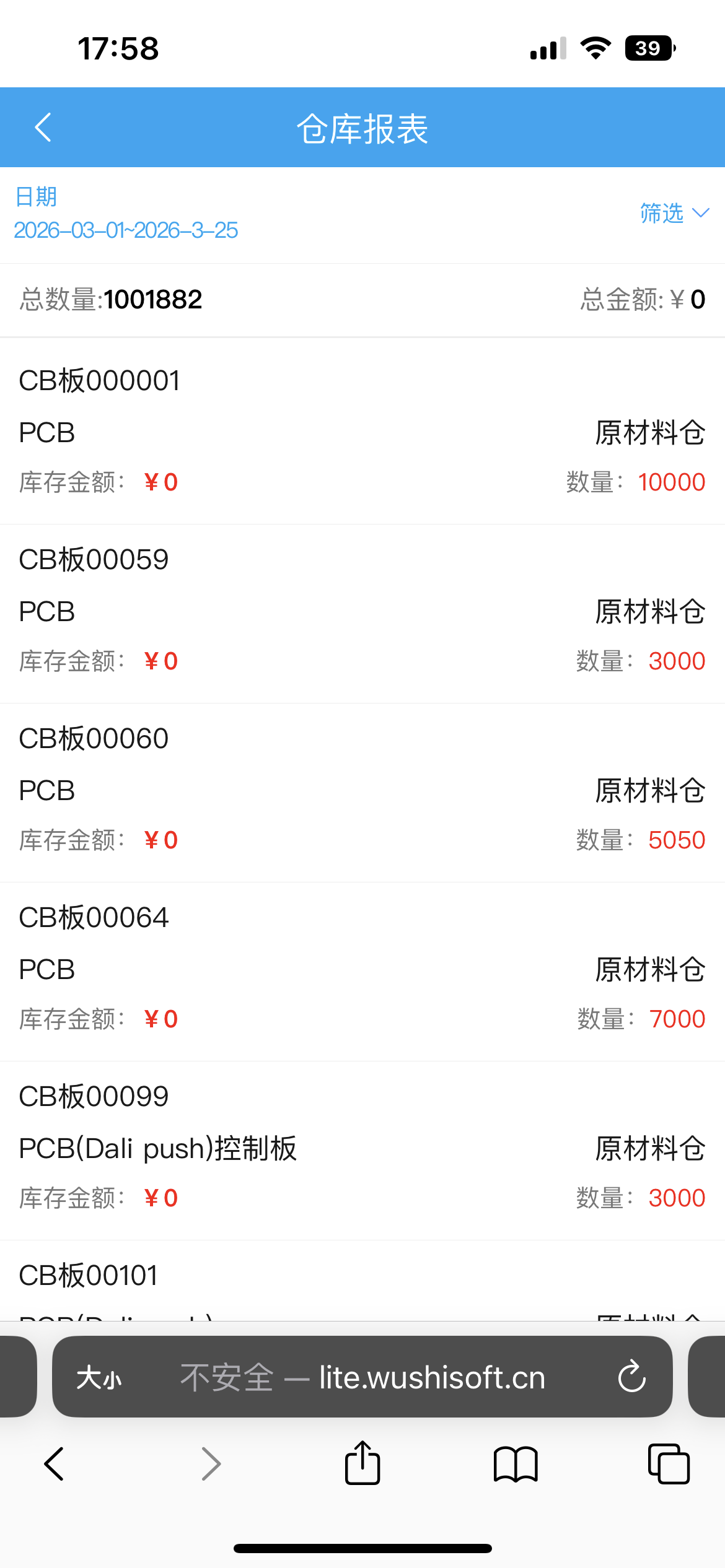Show all open Safari tabs

tap(669, 1464)
